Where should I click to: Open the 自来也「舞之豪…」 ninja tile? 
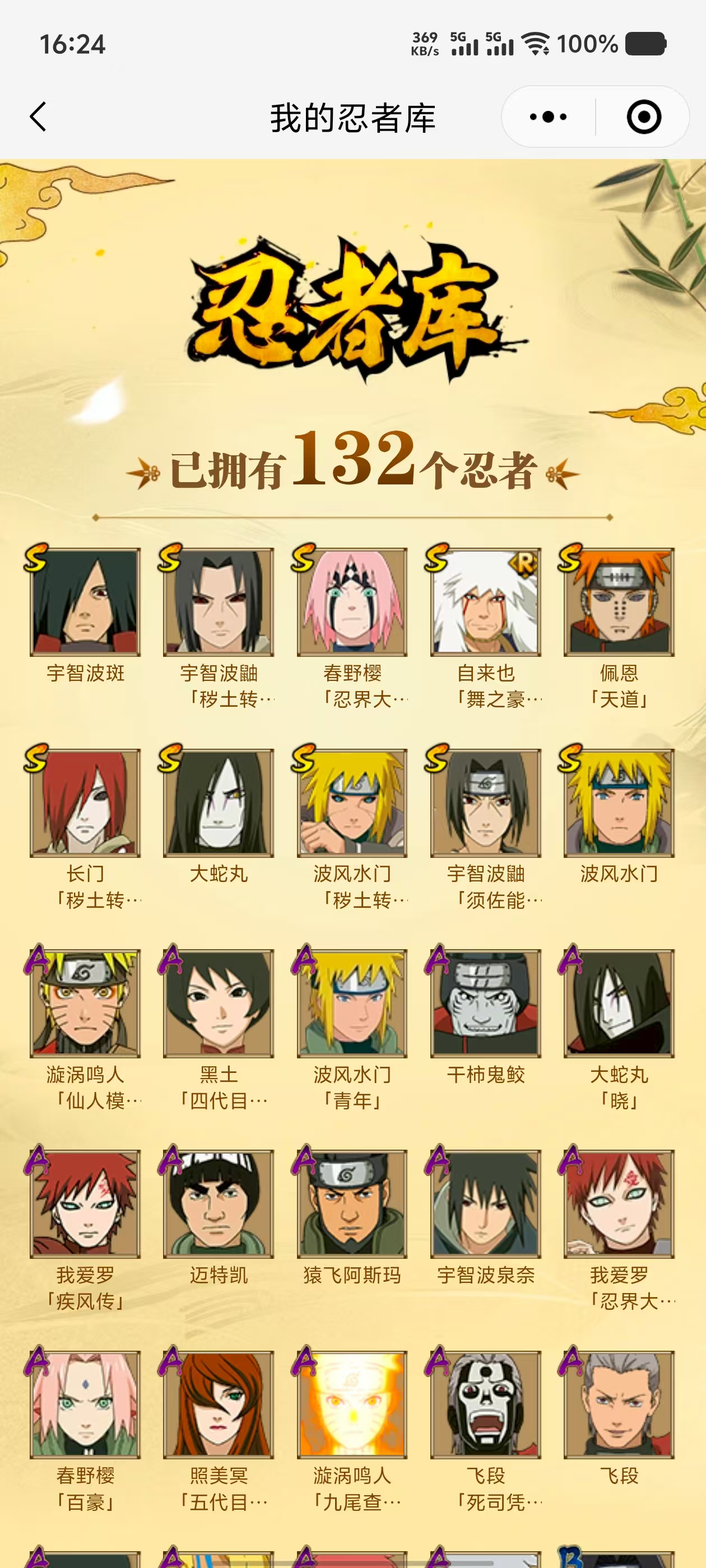click(x=485, y=602)
